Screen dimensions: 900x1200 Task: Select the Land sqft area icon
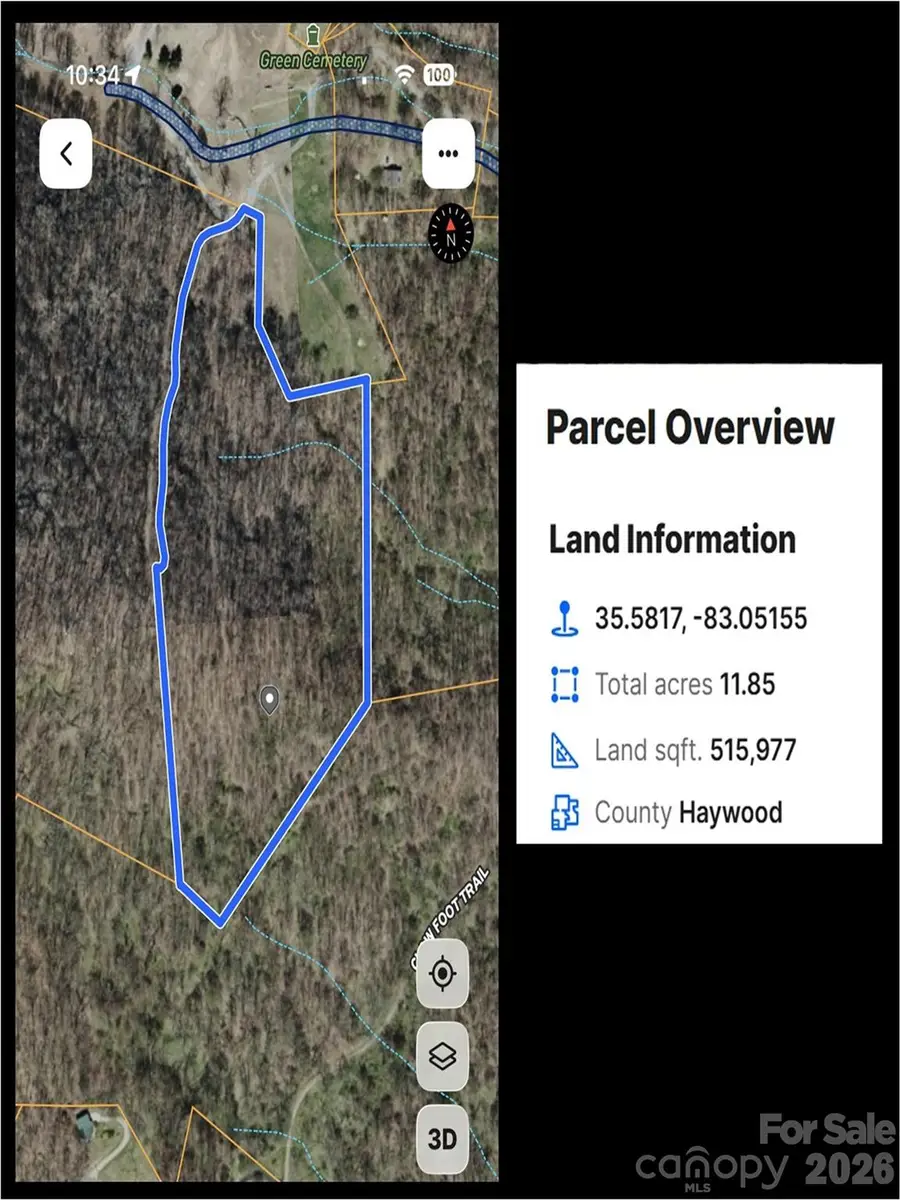pyautogui.click(x=565, y=748)
